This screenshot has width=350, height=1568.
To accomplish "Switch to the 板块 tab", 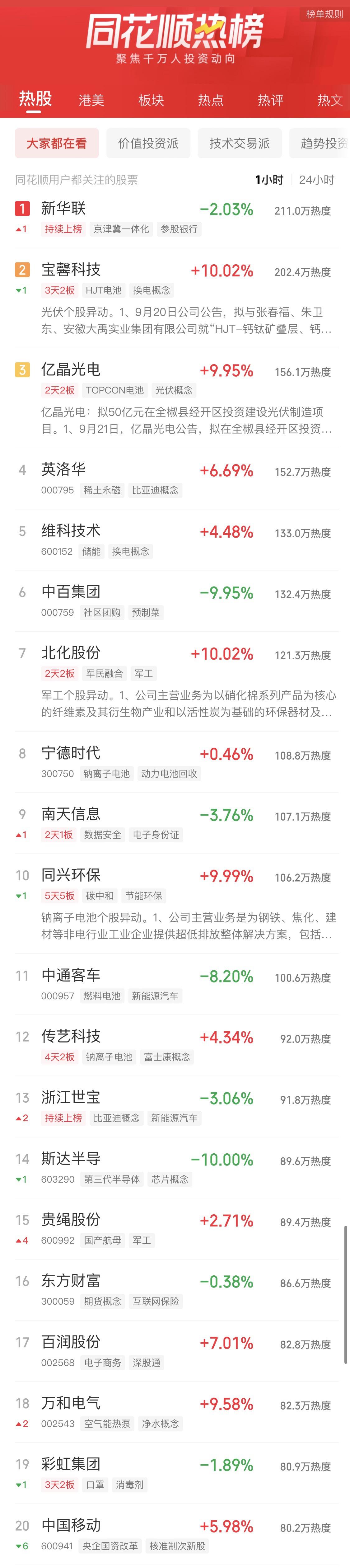I will 151,100.
